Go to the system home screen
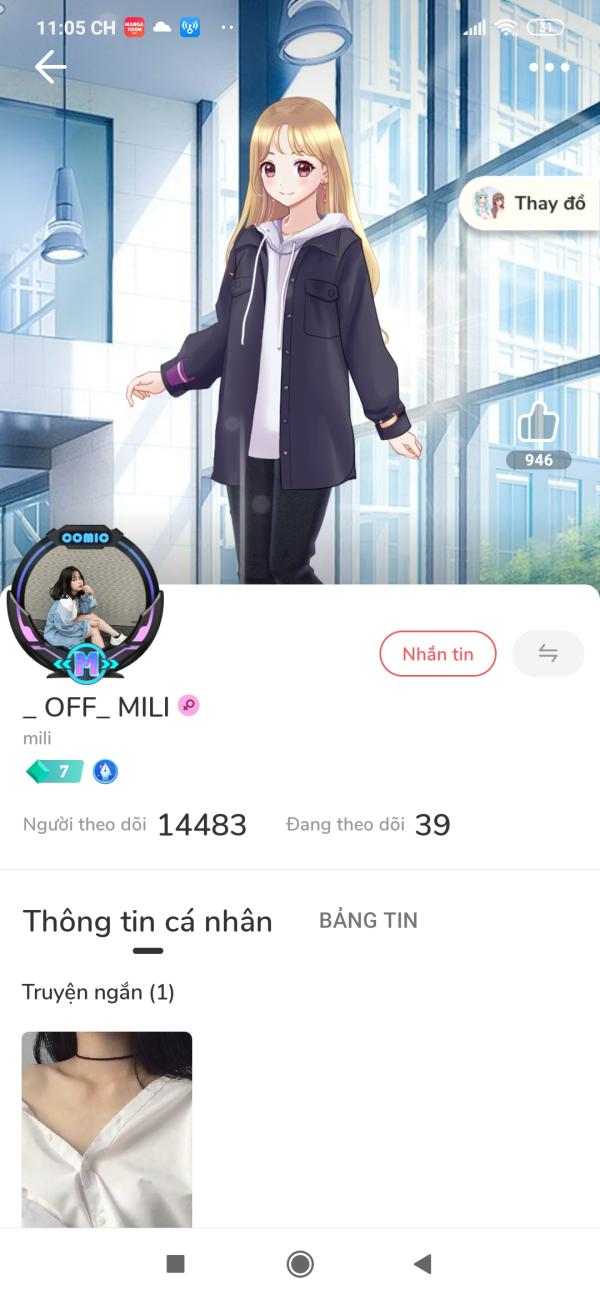Image resolution: width=600 pixels, height=1300 pixels. pyautogui.click(x=300, y=1264)
